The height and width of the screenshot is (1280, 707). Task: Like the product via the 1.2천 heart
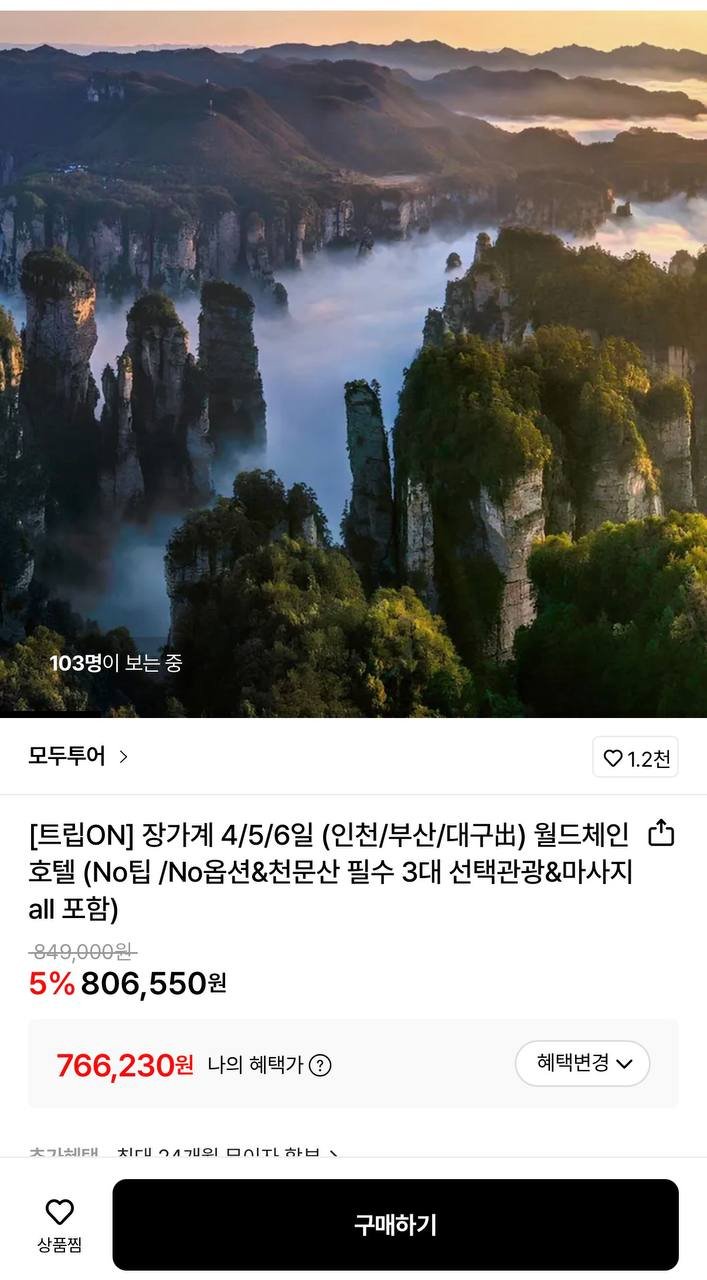635,758
